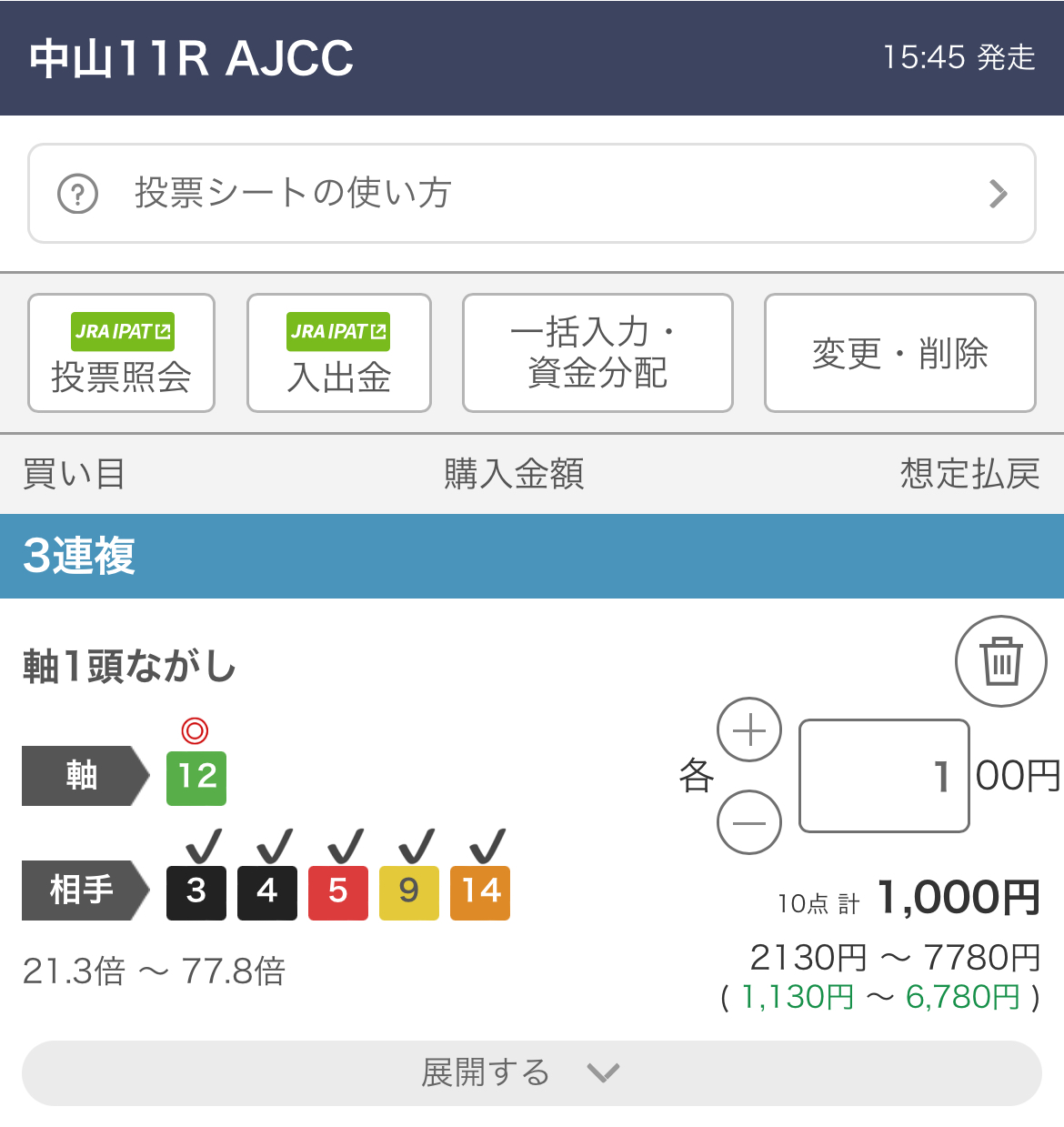
Task: Edit the purchase amount field
Action: click(883, 776)
